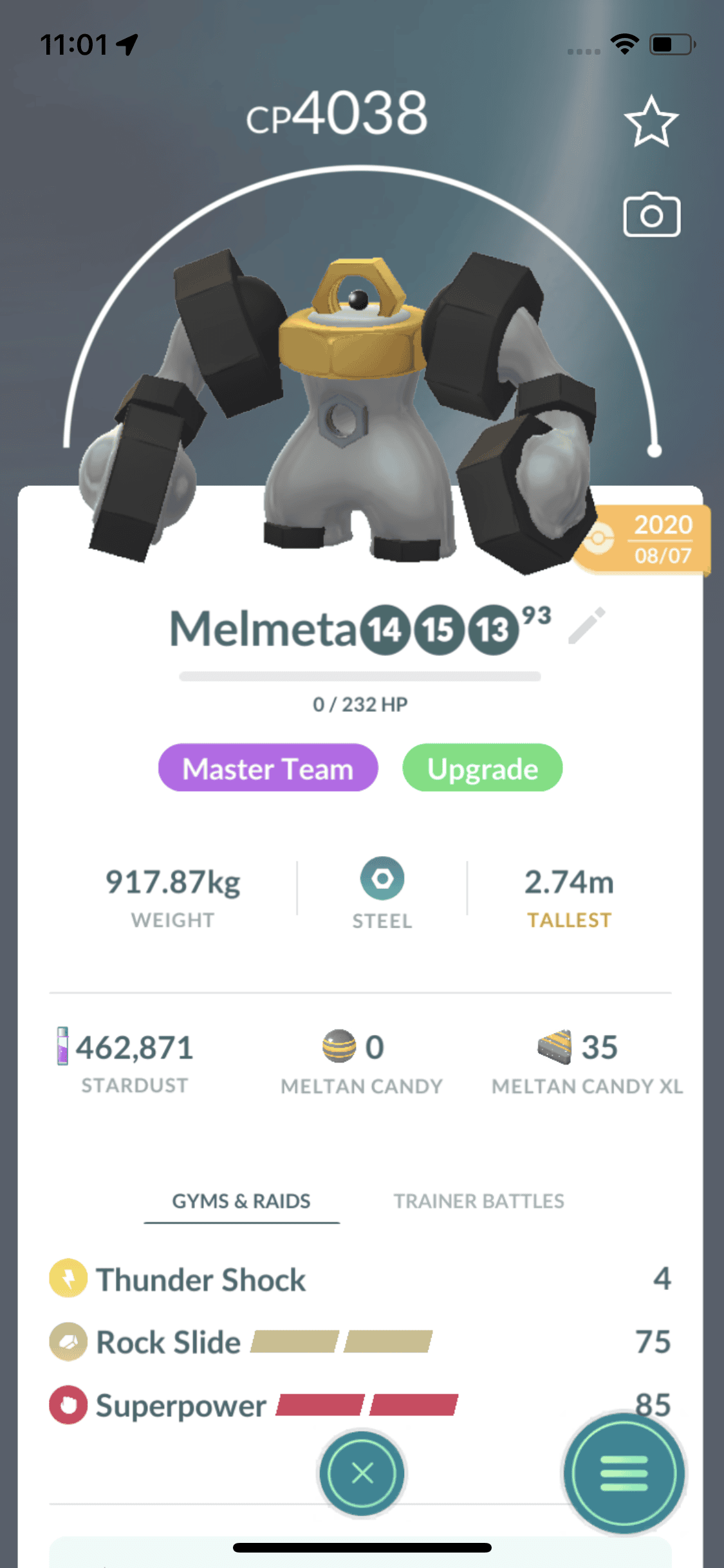Open the AR camera for Melmetal

(x=651, y=215)
